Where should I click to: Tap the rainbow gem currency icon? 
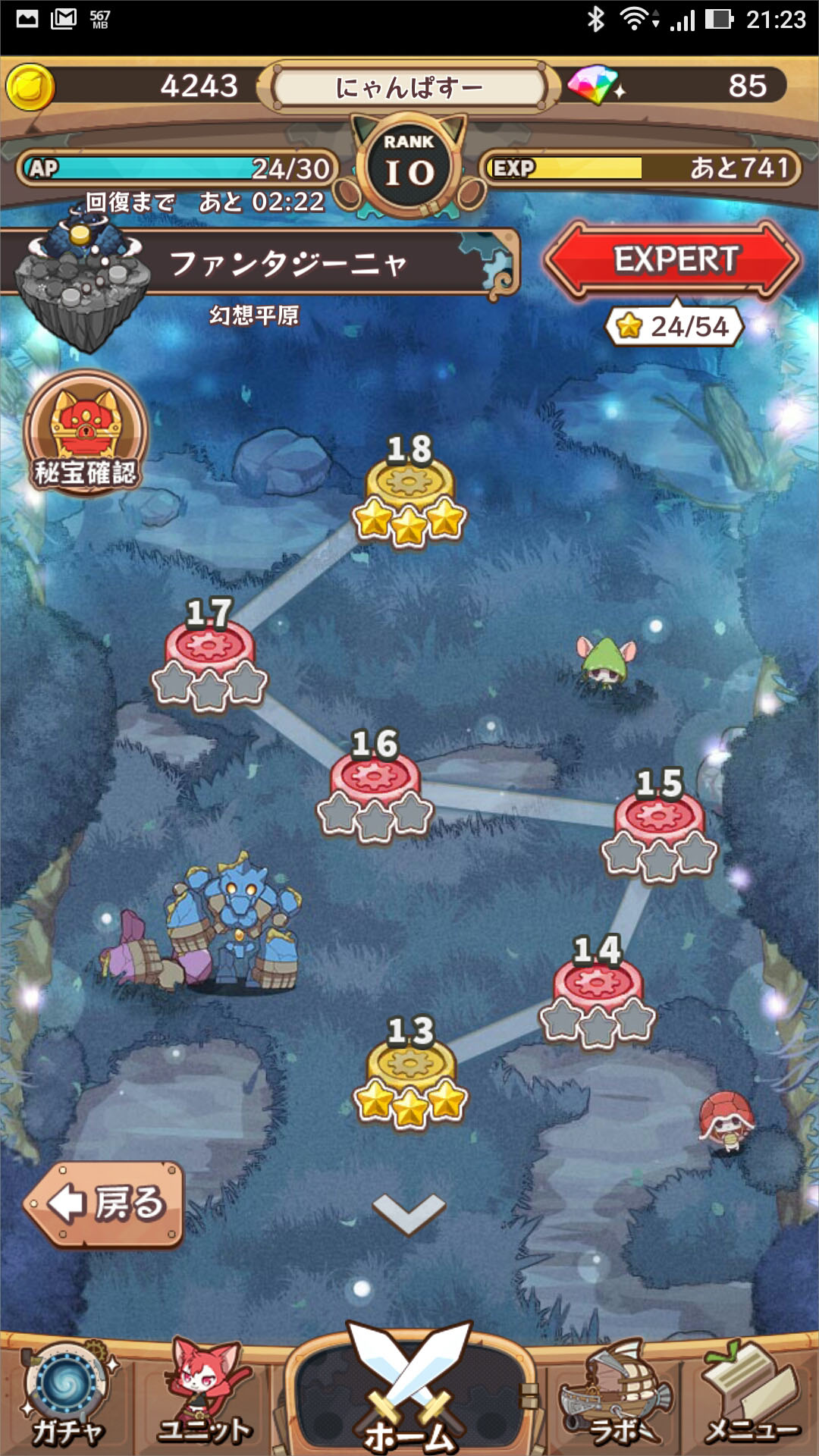point(595,85)
